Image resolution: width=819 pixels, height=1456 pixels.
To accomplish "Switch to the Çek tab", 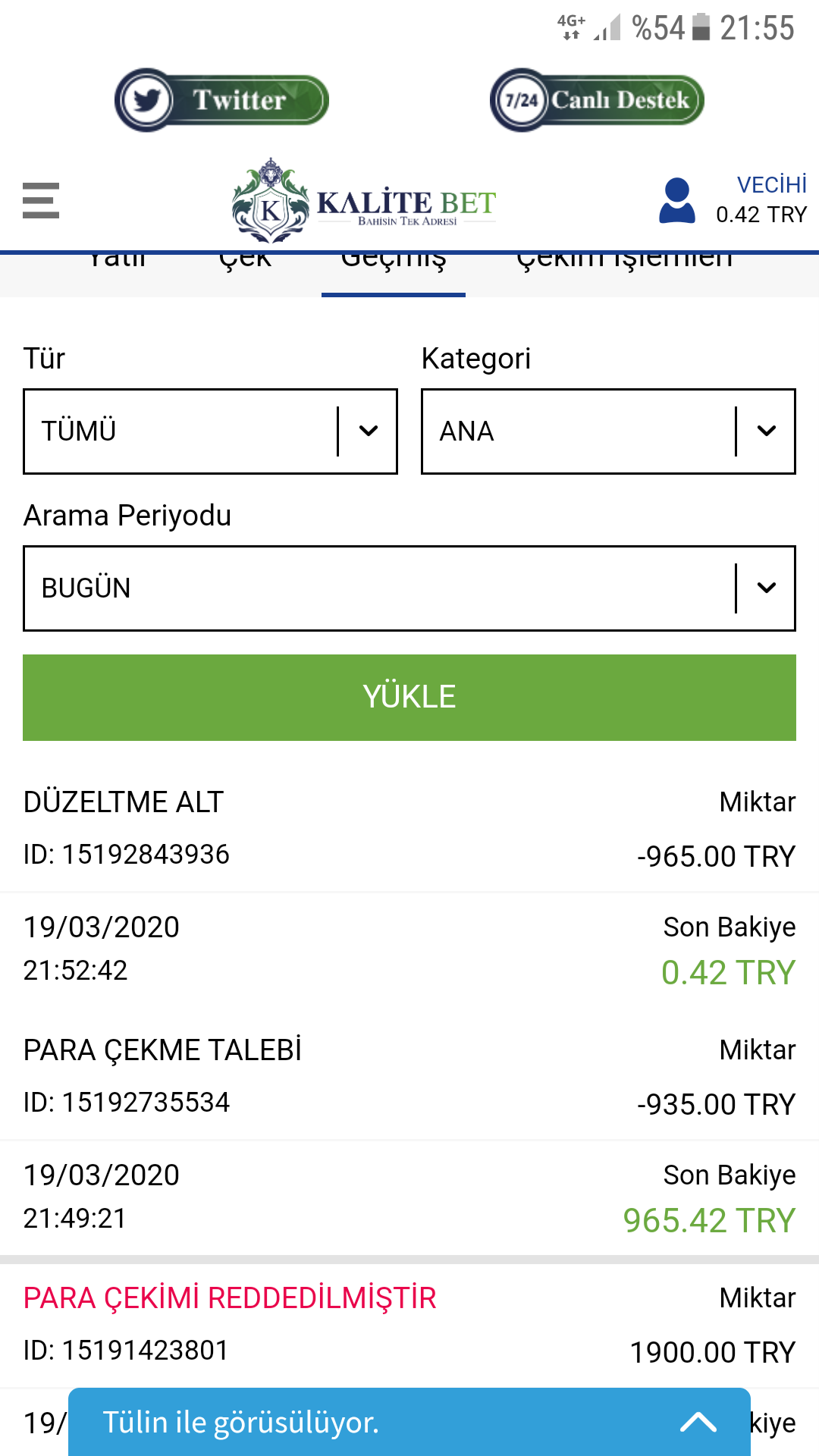I will [x=245, y=262].
